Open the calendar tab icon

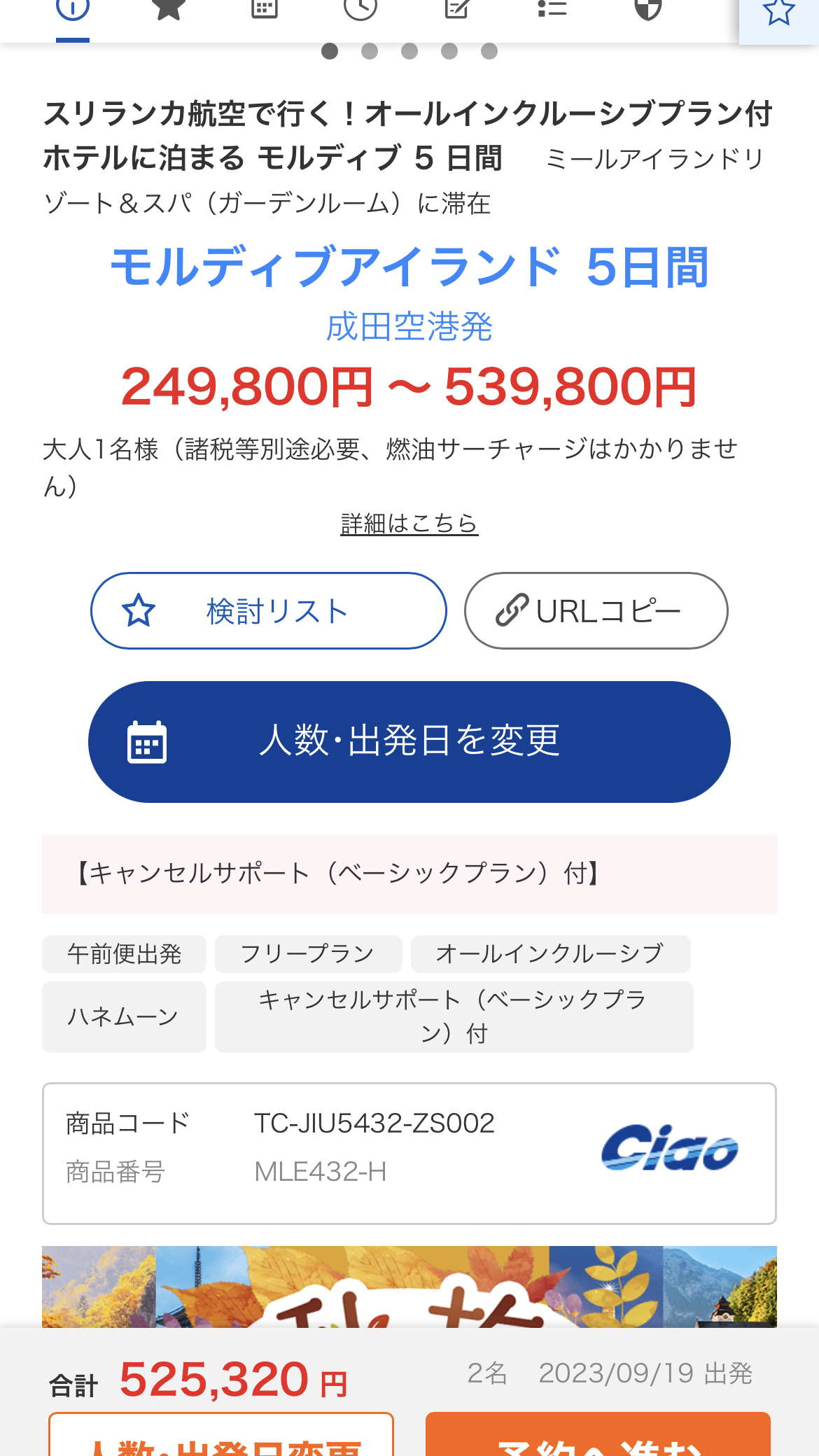click(x=265, y=10)
